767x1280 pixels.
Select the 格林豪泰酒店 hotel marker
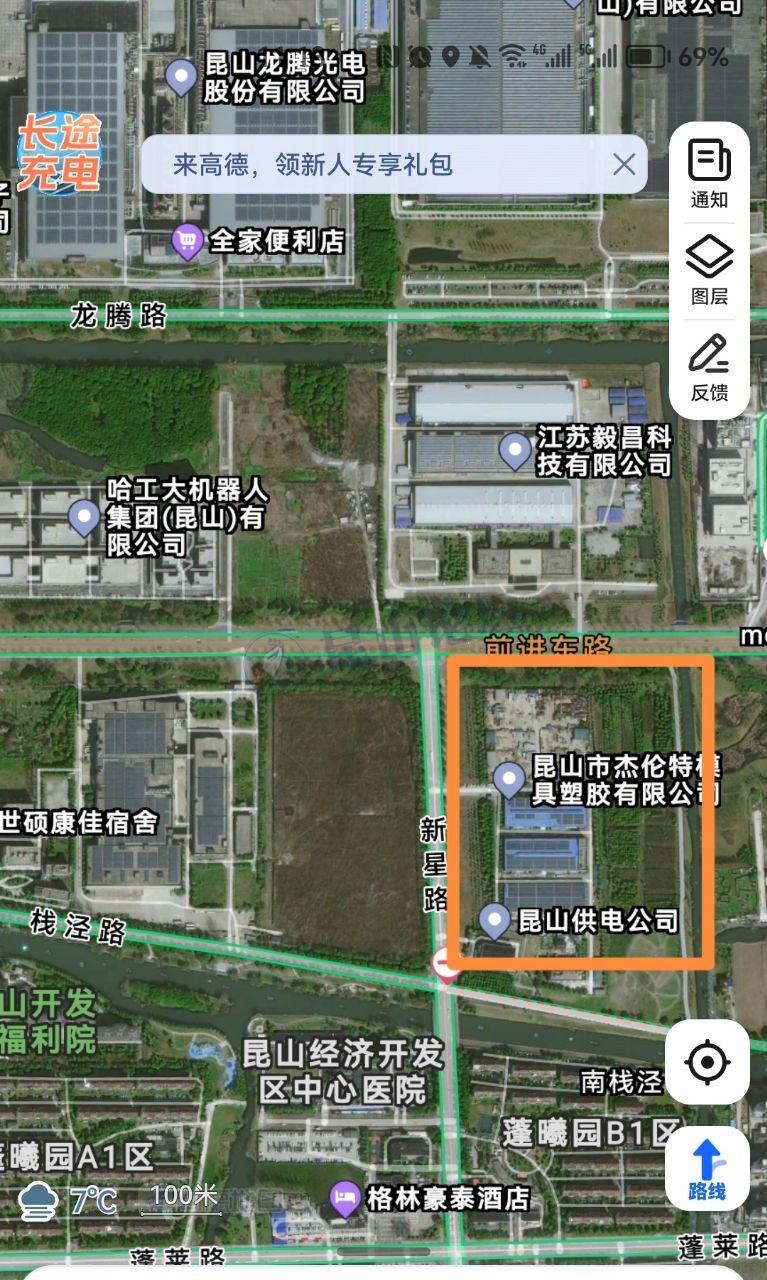345,1197
